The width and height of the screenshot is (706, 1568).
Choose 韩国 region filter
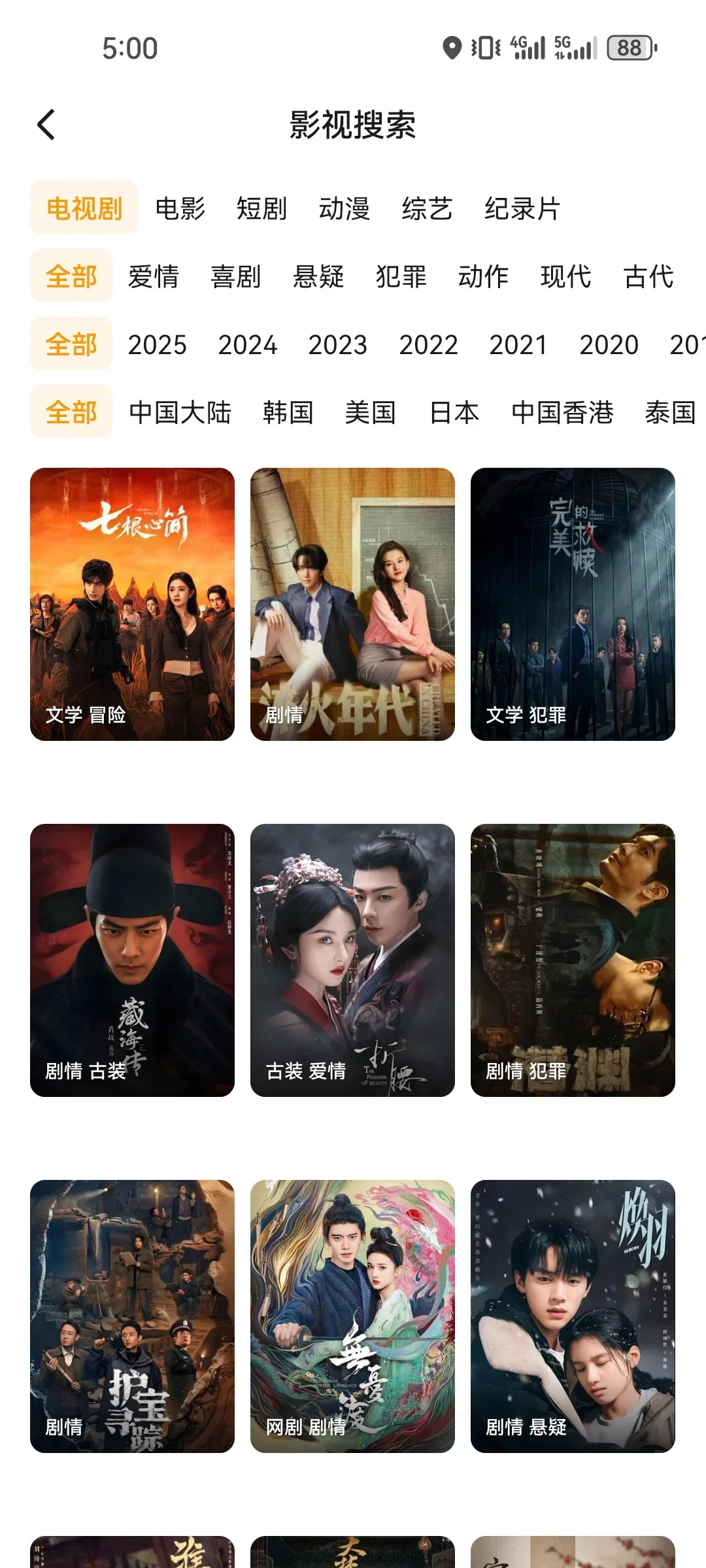pos(288,412)
